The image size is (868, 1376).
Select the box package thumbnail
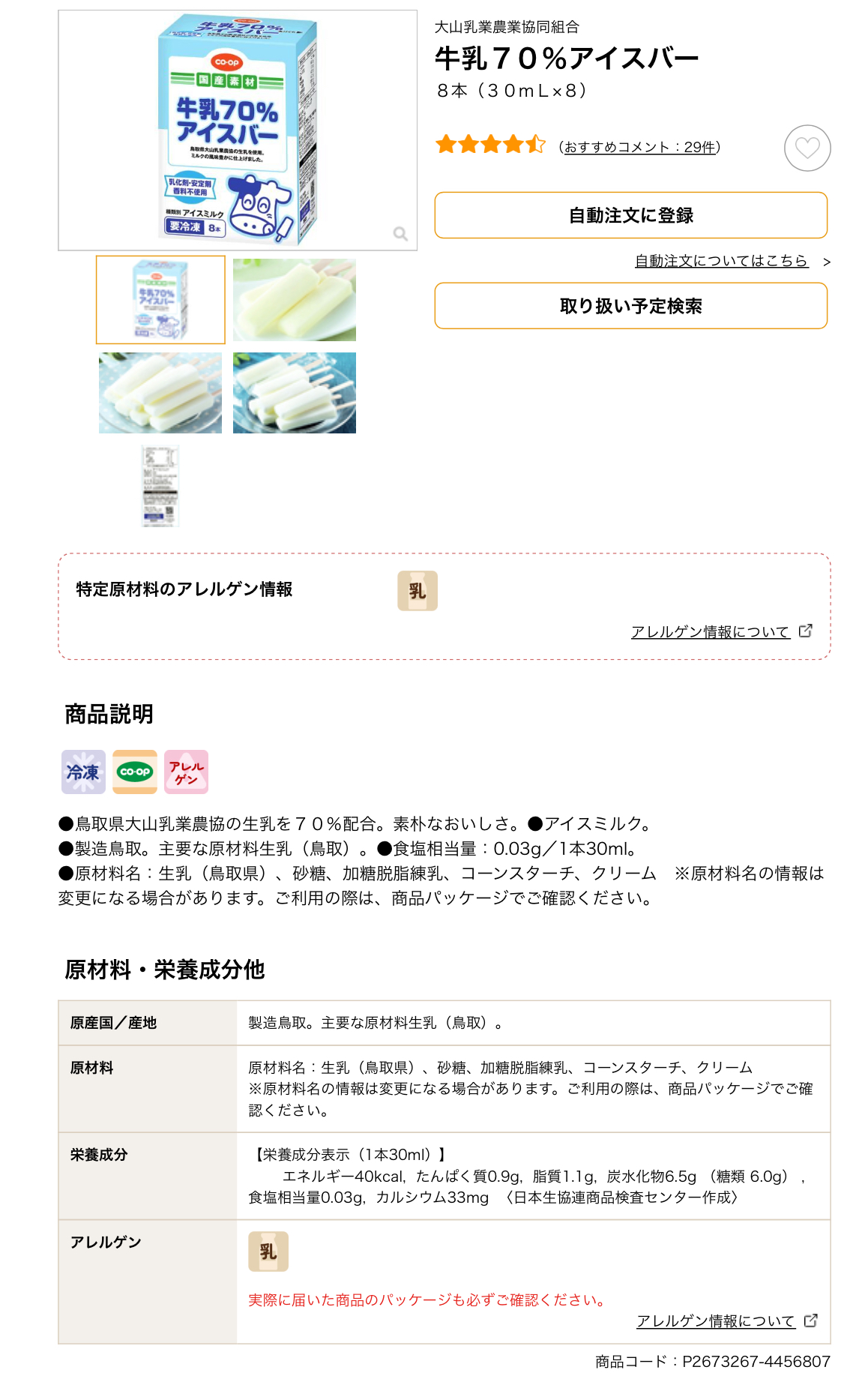pos(160,300)
